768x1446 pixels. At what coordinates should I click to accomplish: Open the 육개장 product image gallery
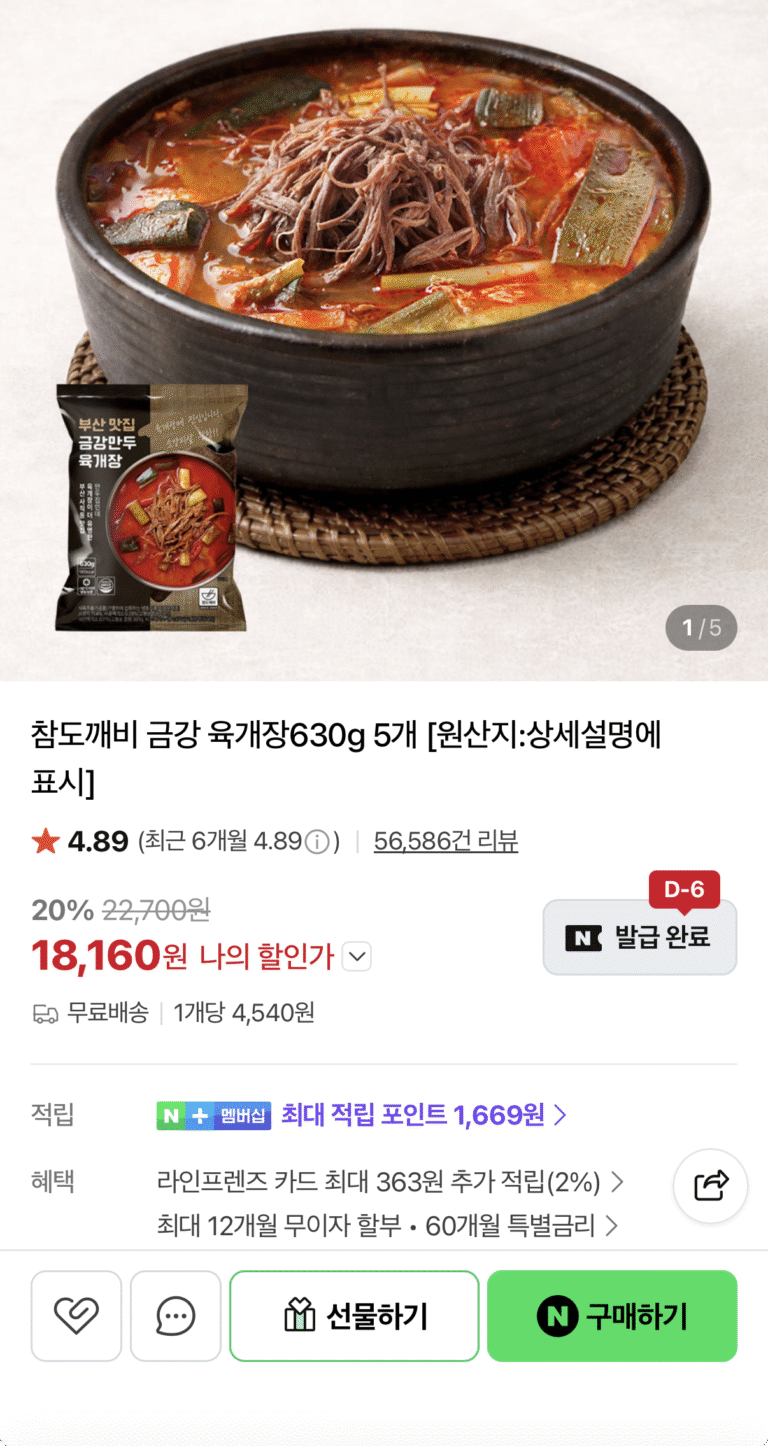(x=384, y=340)
